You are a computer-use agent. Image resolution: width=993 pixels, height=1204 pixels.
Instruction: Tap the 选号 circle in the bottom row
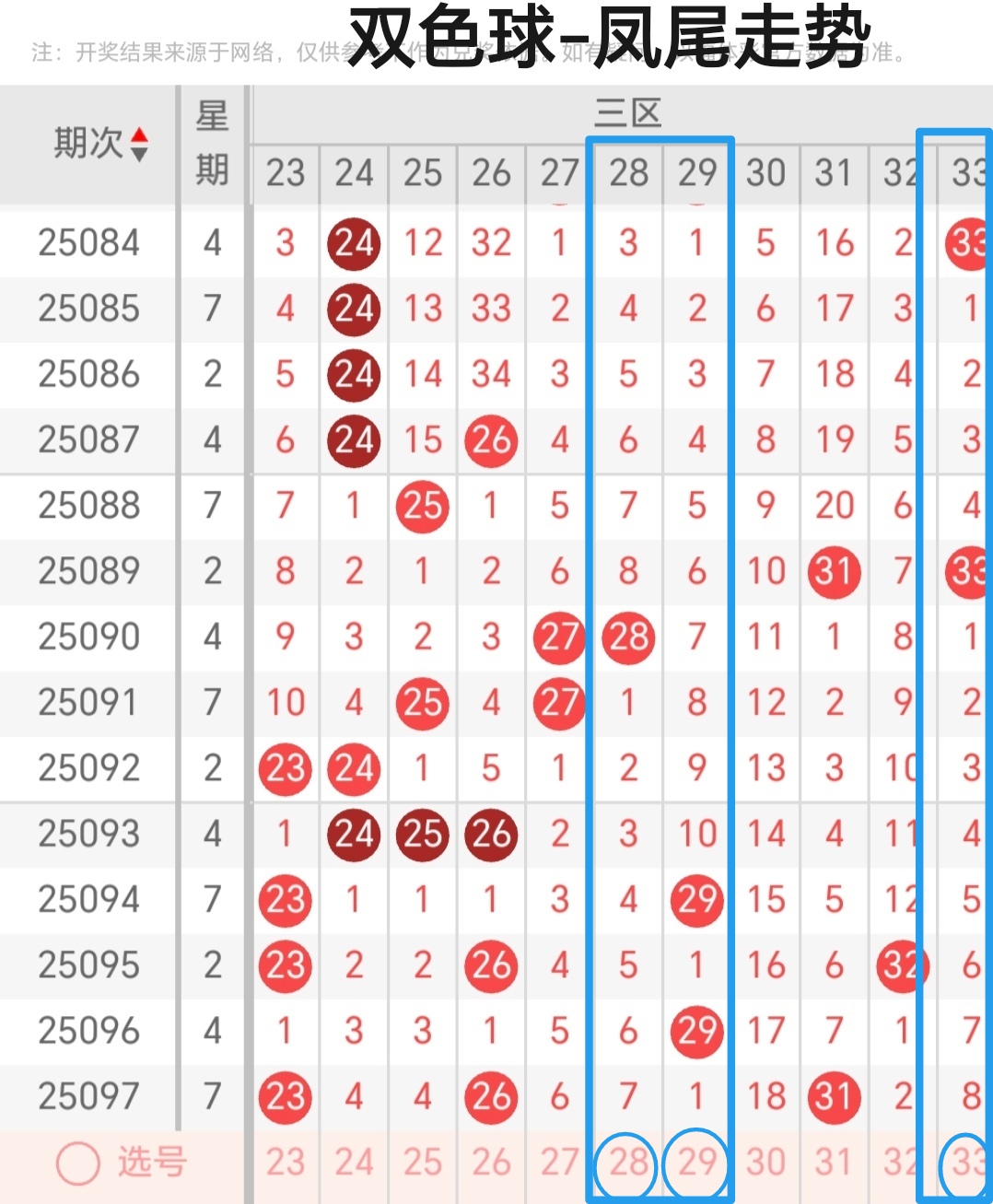(78, 1163)
